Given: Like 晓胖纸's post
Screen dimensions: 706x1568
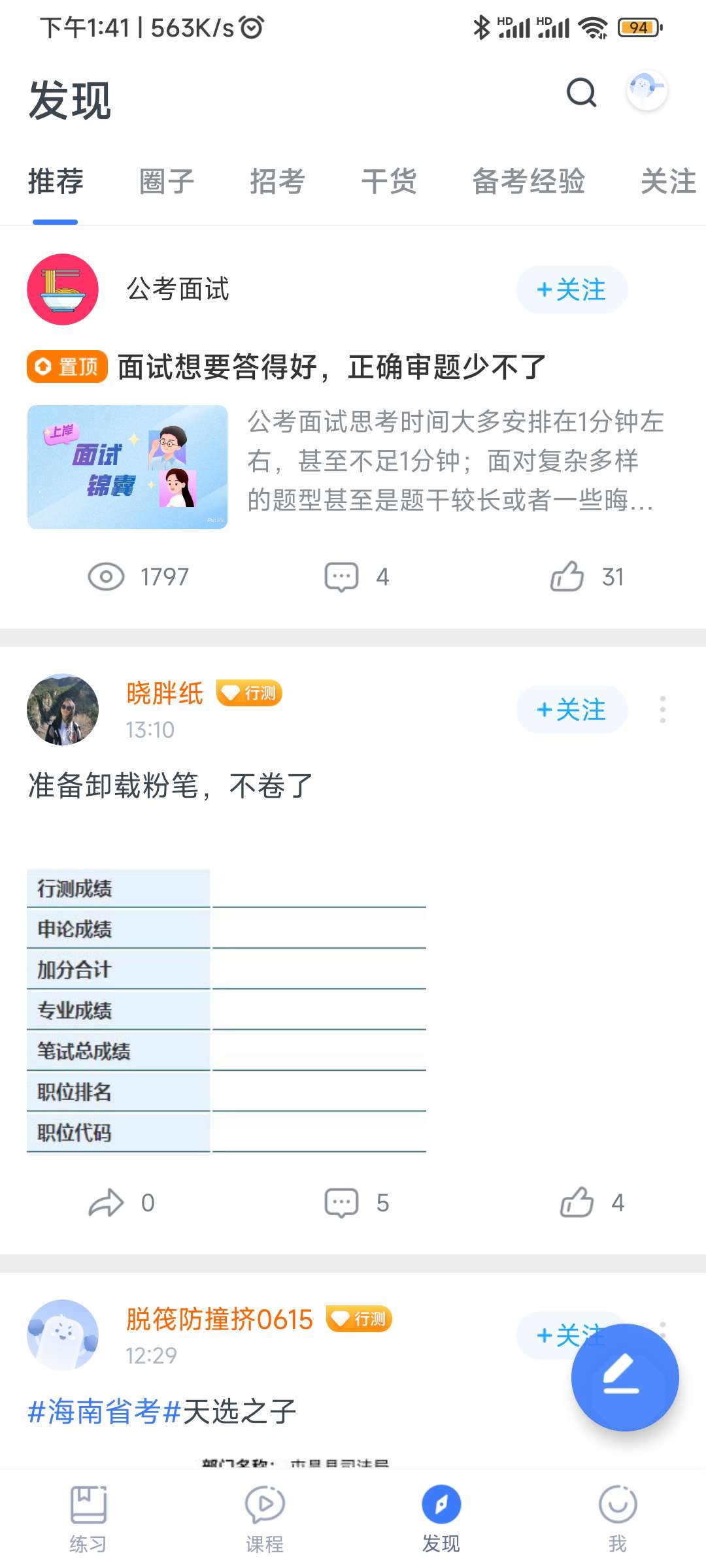Looking at the screenshot, I should [x=577, y=1203].
